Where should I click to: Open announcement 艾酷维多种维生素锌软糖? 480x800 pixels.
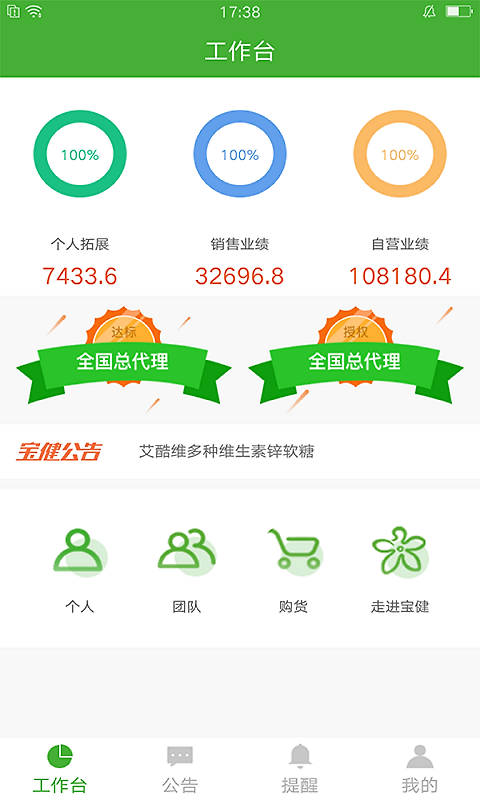click(226, 452)
